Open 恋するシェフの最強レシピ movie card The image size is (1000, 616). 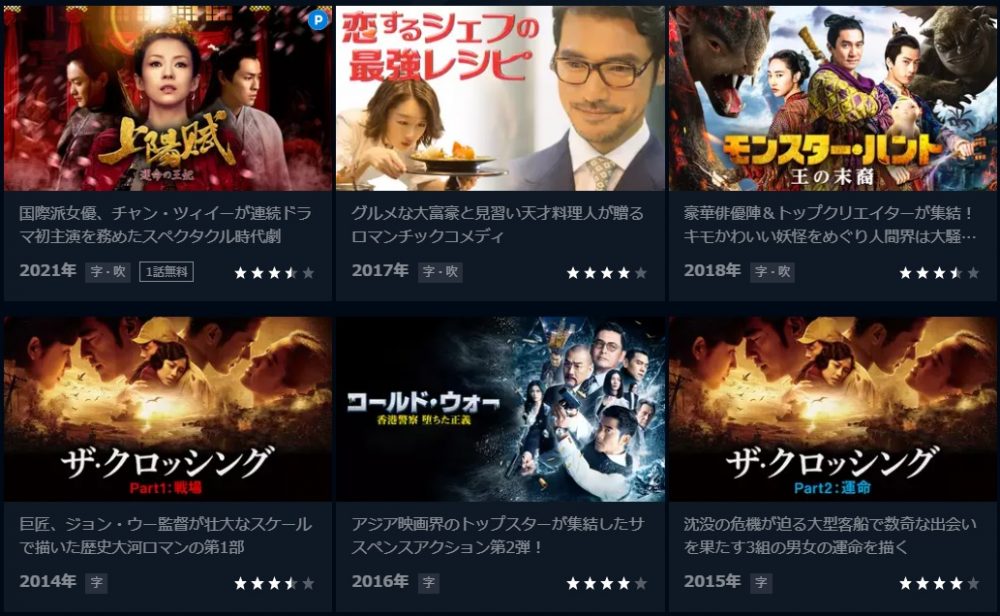point(500,100)
